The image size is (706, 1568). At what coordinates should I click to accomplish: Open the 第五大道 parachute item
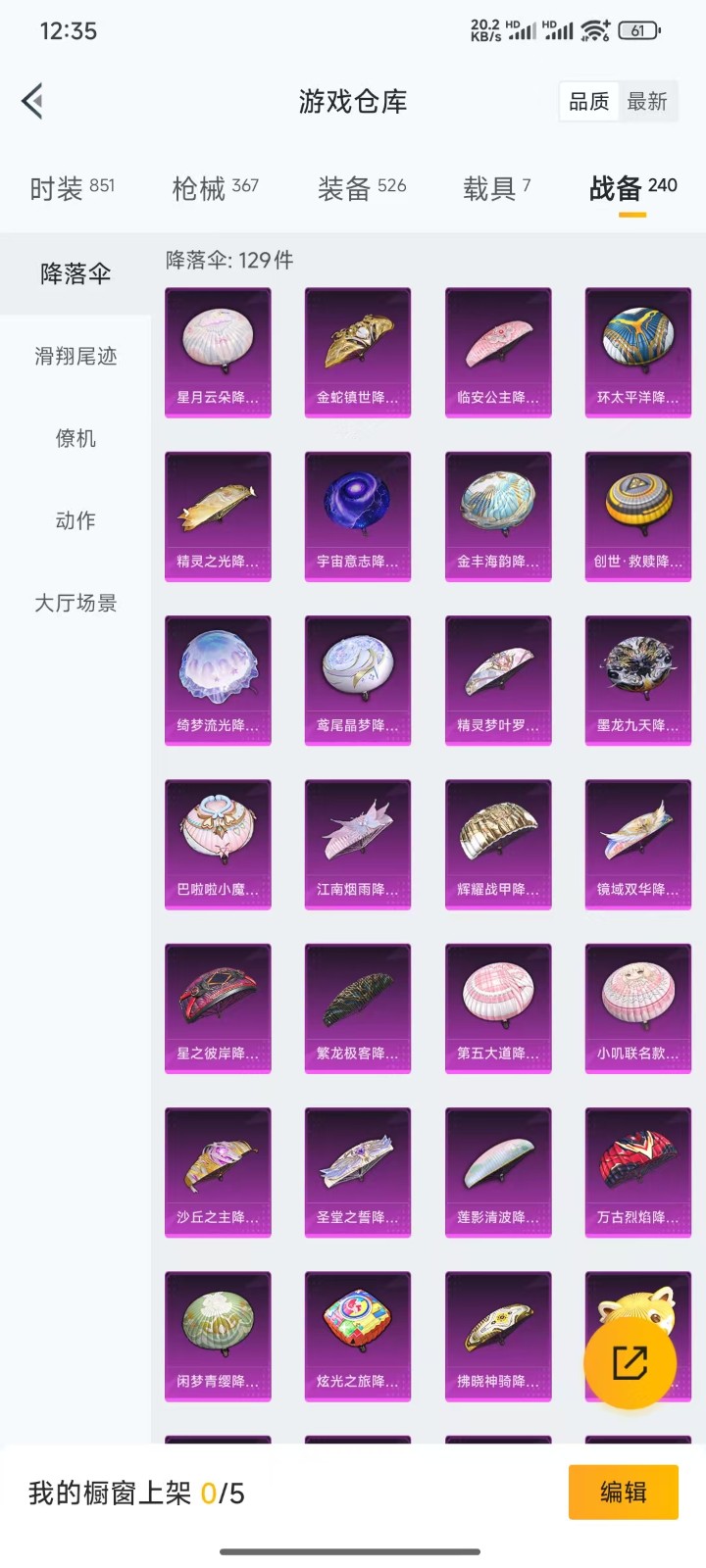(498, 1008)
